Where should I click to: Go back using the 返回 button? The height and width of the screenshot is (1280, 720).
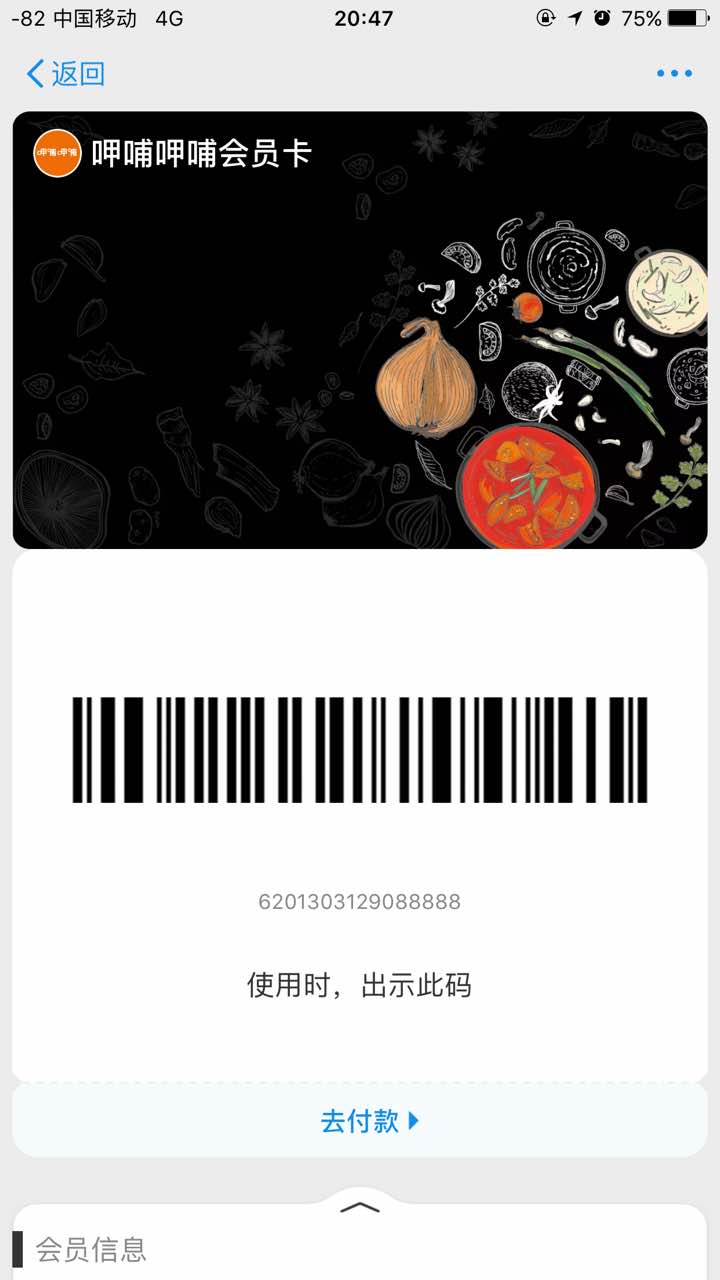66,74
